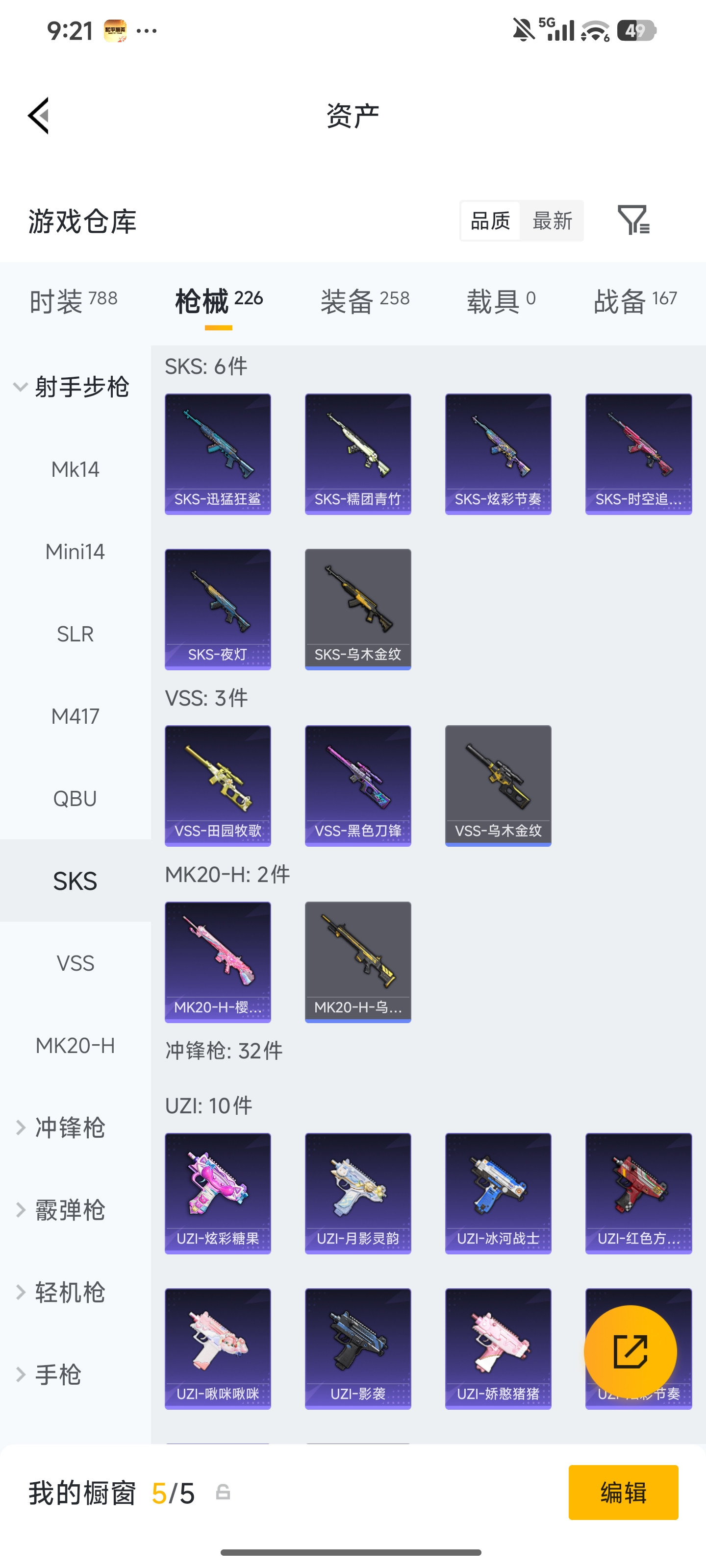Select MK20-H in the side list
The width and height of the screenshot is (706, 1568).
pyautogui.click(x=76, y=1045)
